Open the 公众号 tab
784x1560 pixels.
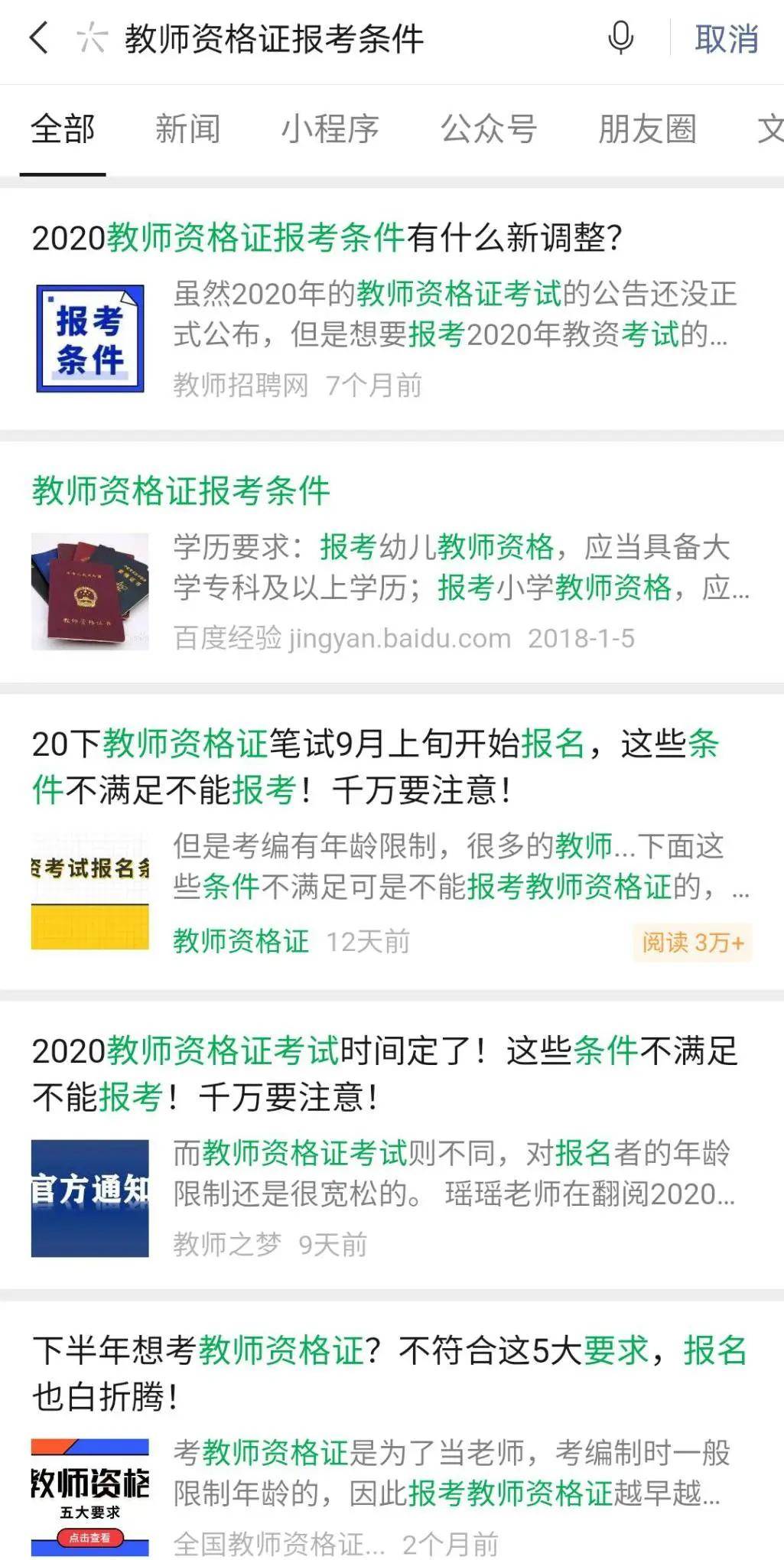(489, 129)
